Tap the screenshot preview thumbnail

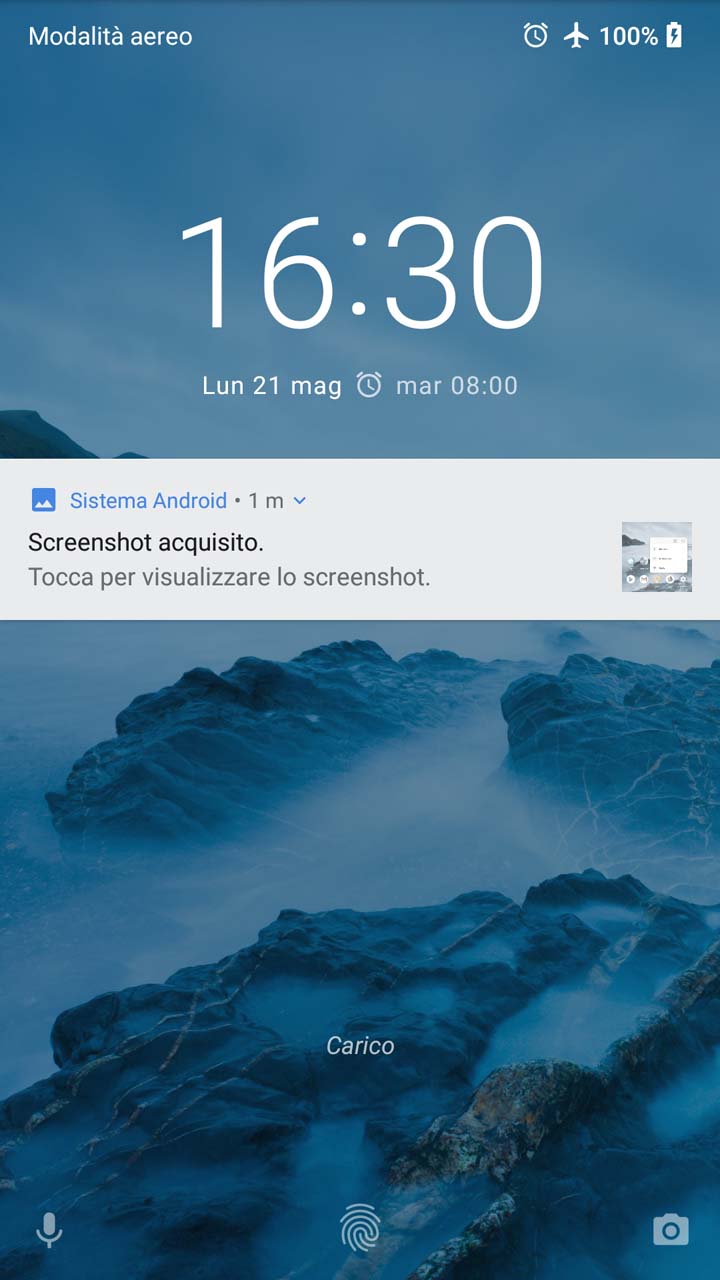pyautogui.click(x=656, y=557)
